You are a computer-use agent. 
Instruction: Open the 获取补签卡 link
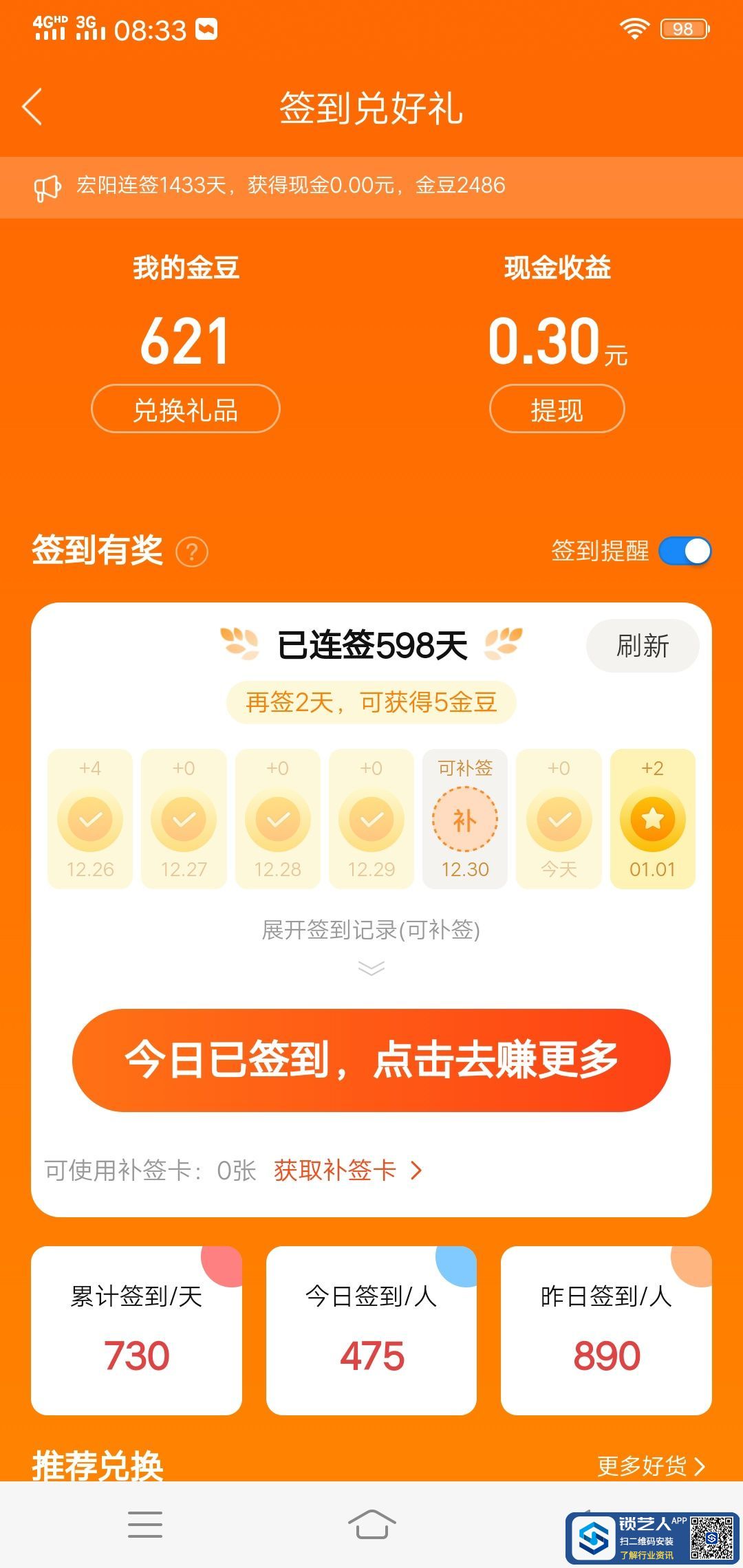pos(347,1170)
